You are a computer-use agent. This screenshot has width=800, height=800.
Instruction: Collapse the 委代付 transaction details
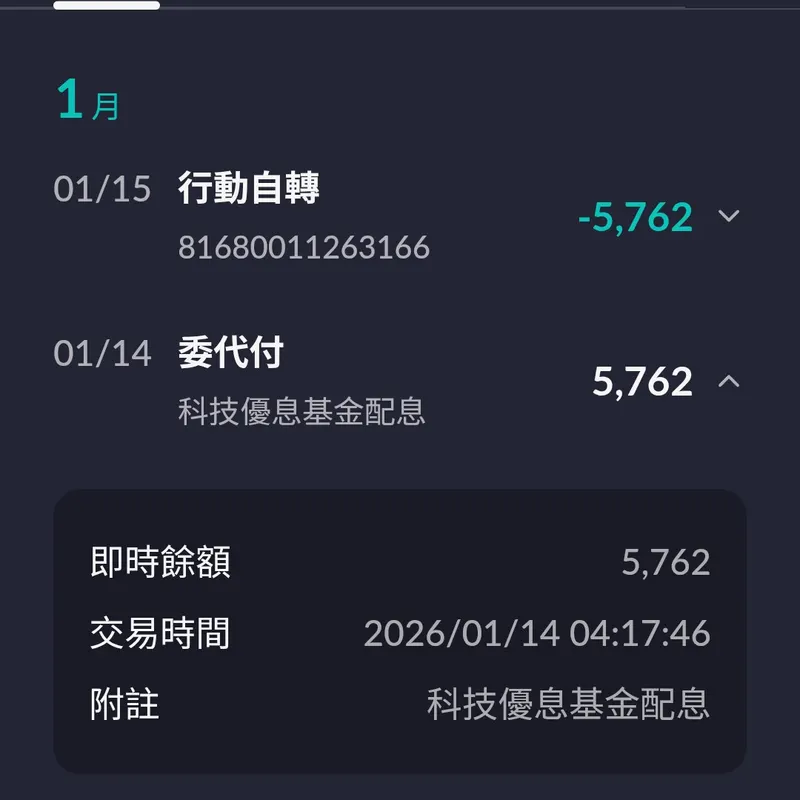[729, 381]
